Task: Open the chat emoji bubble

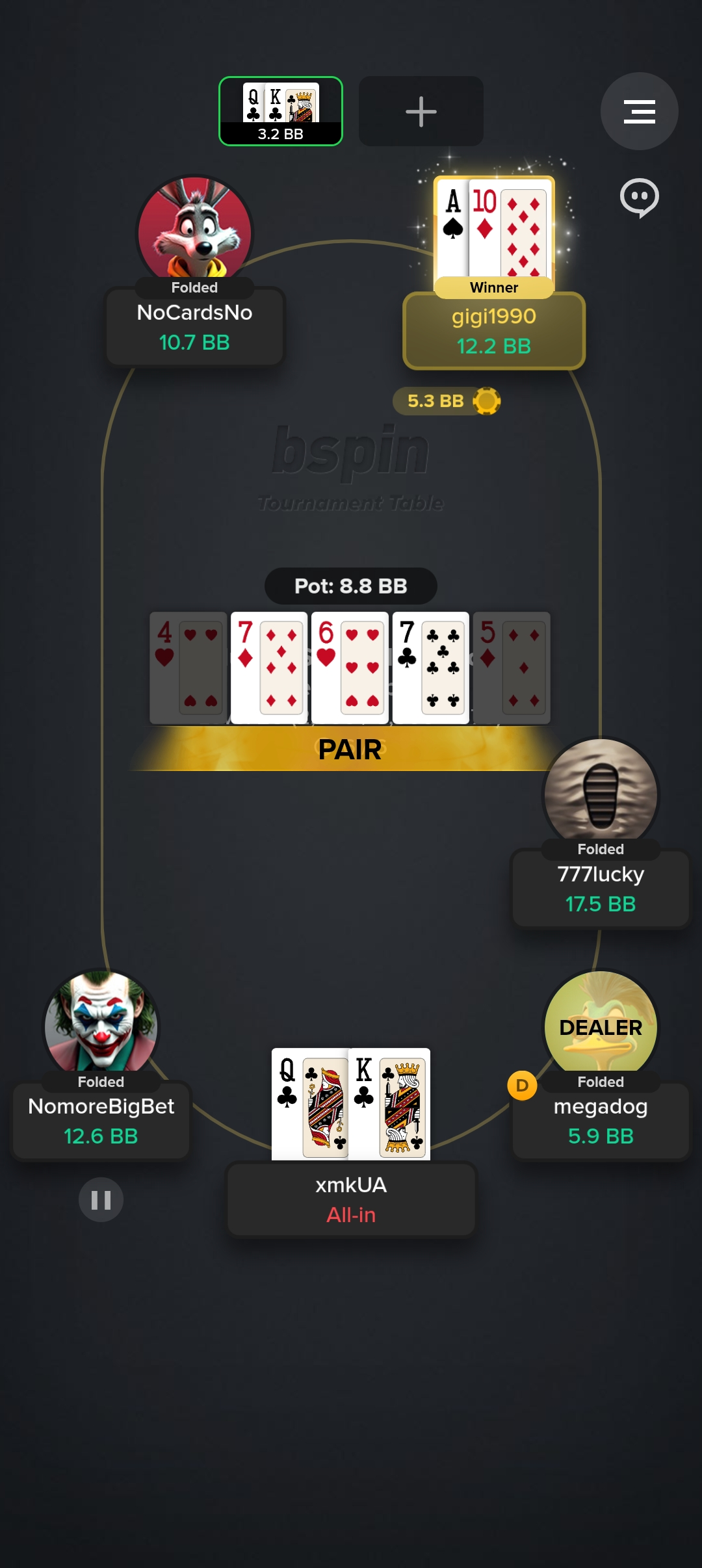Action: click(x=639, y=198)
